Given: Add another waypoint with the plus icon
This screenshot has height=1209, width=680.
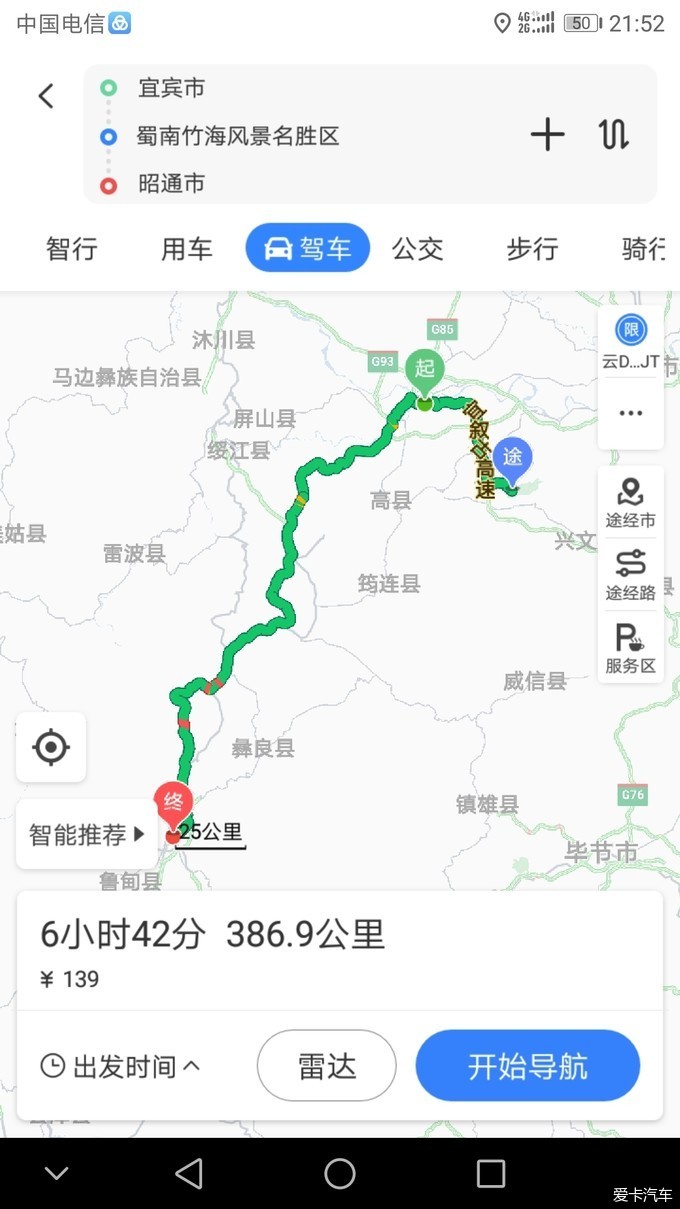Looking at the screenshot, I should pos(547,134).
